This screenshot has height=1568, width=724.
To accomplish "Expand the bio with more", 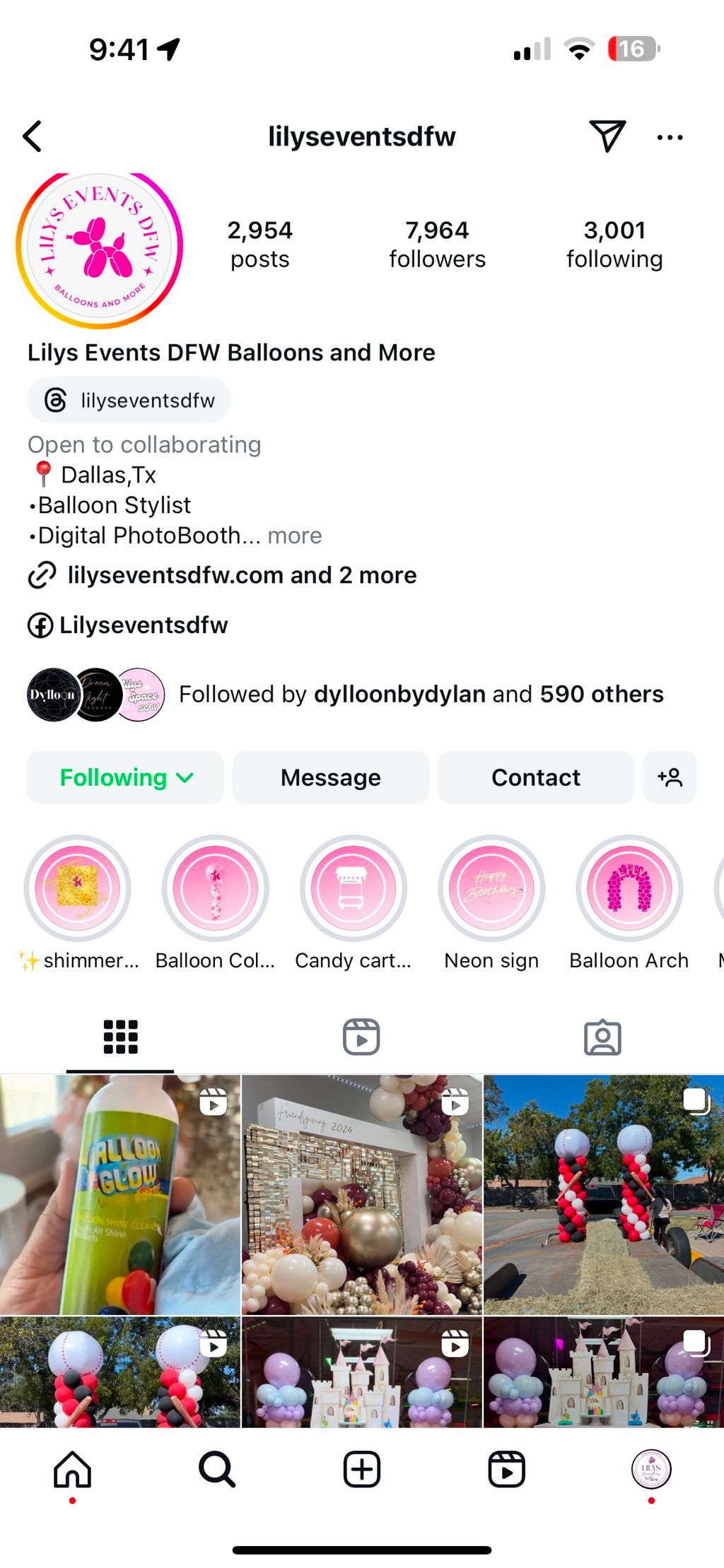I will pos(294,536).
